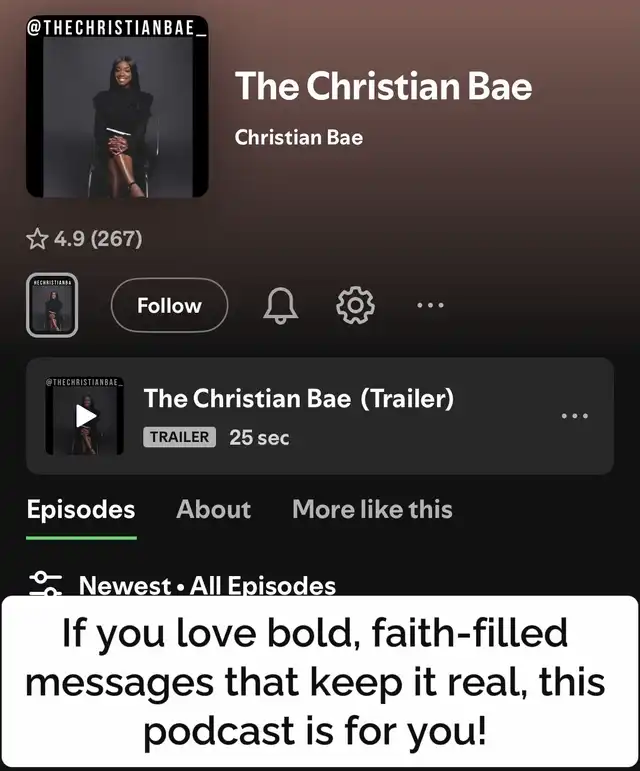Switch to the About tab

(213, 510)
